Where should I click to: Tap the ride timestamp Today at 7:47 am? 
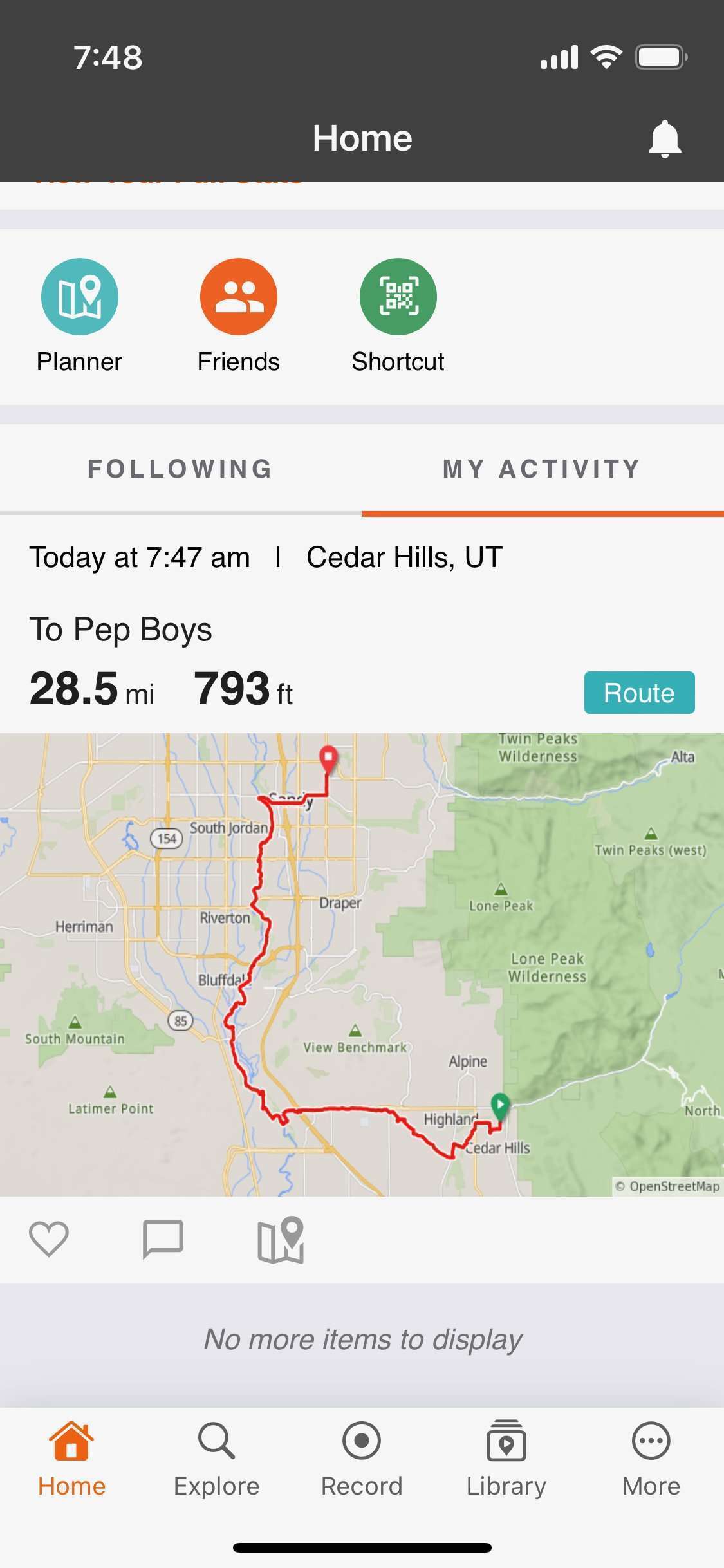[140, 557]
